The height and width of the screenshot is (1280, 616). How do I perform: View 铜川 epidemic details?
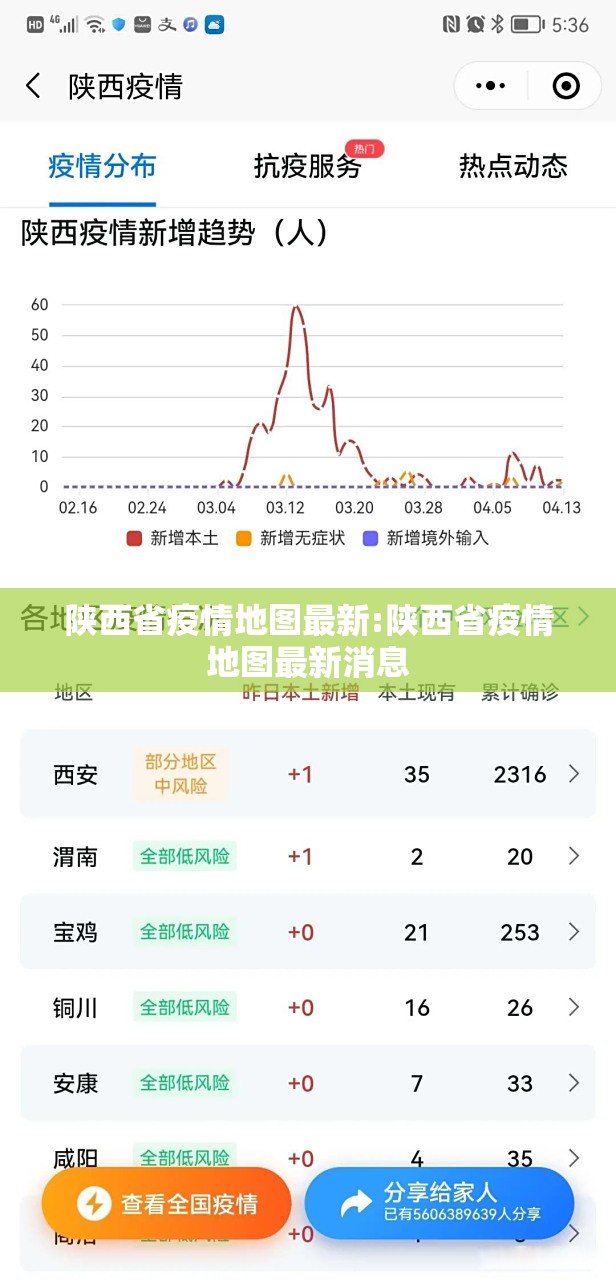(308, 1007)
